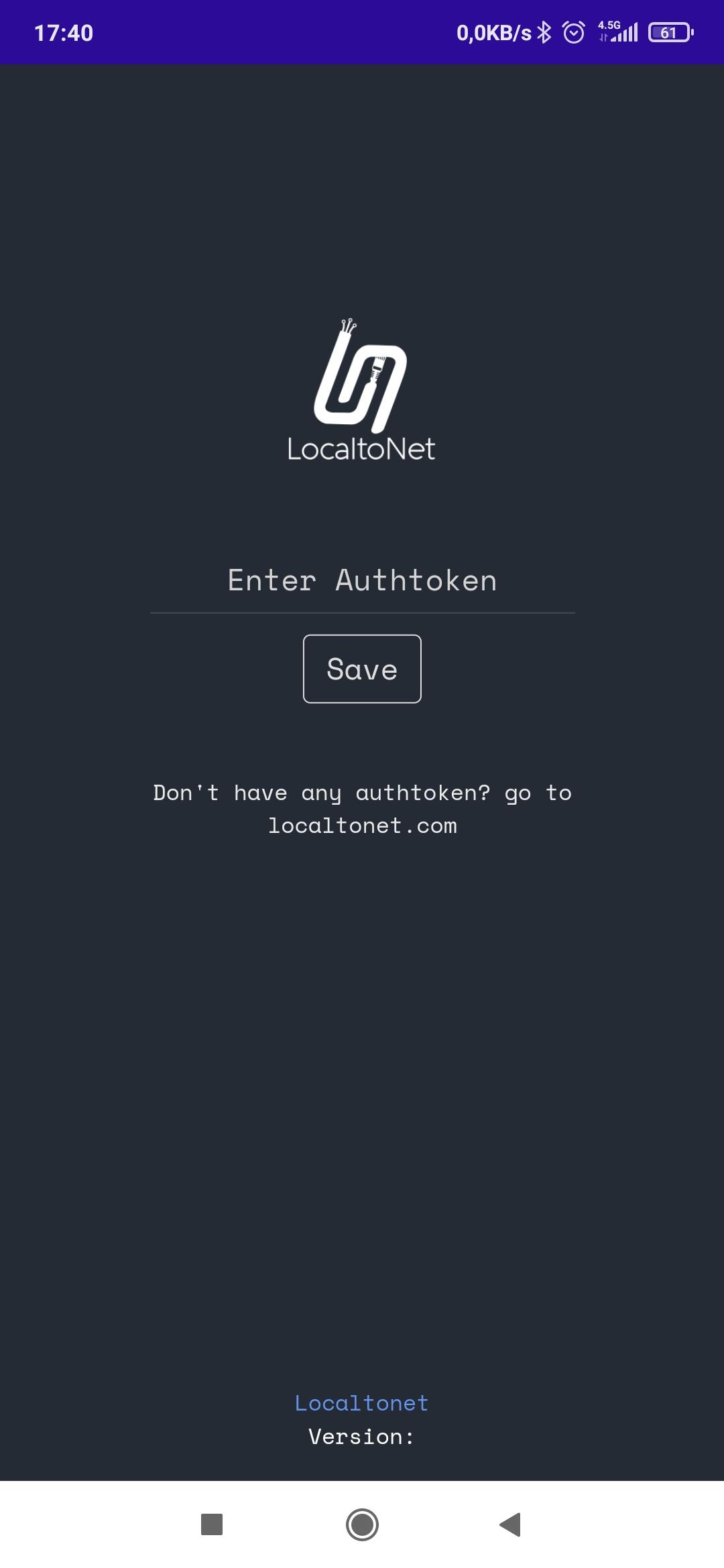The width and height of the screenshot is (724, 1568).
Task: Open recent apps with the square button
Action: click(x=212, y=1524)
